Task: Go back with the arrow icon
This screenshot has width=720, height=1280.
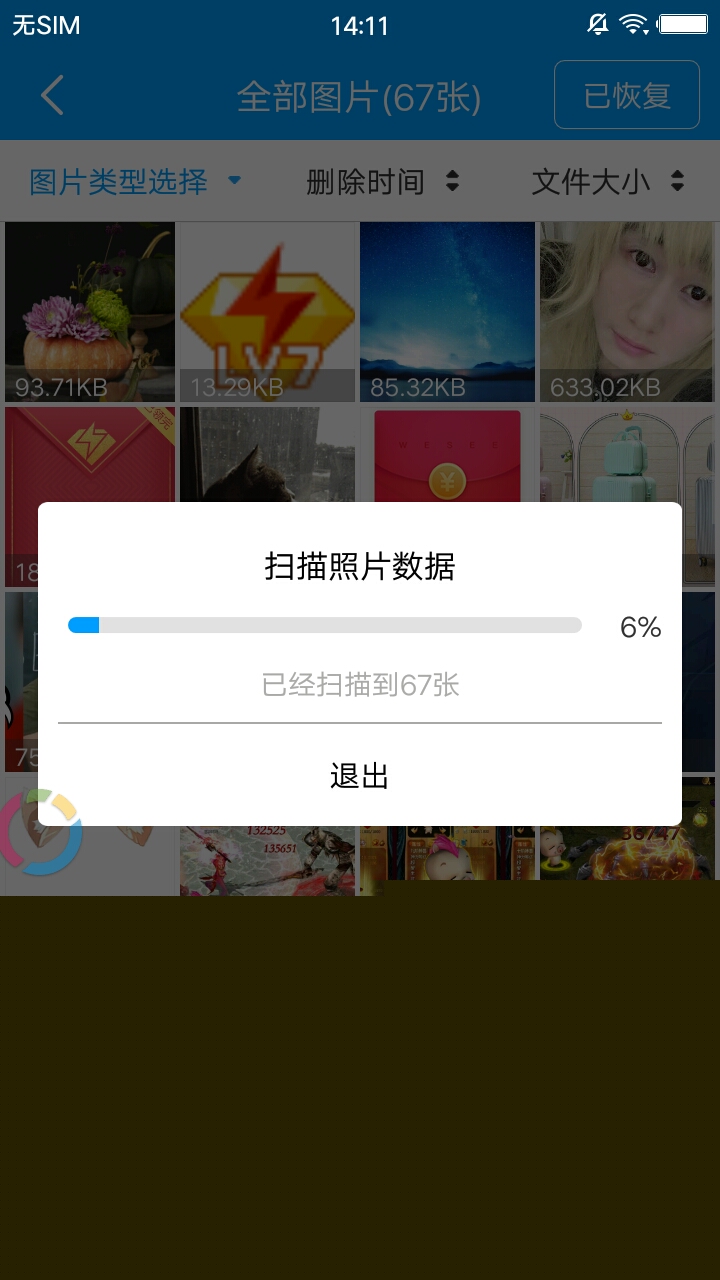Action: click(x=53, y=96)
